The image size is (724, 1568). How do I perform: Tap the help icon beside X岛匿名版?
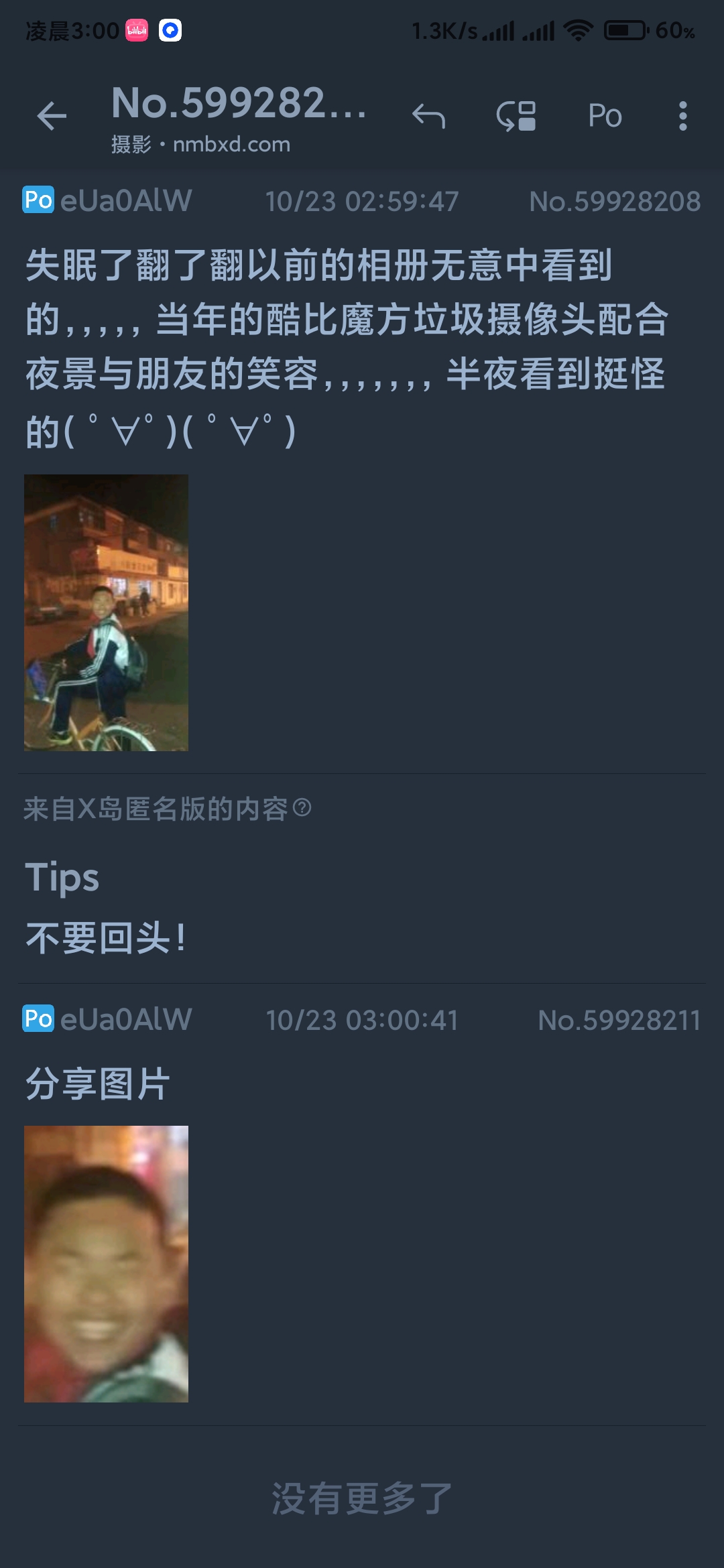[302, 807]
